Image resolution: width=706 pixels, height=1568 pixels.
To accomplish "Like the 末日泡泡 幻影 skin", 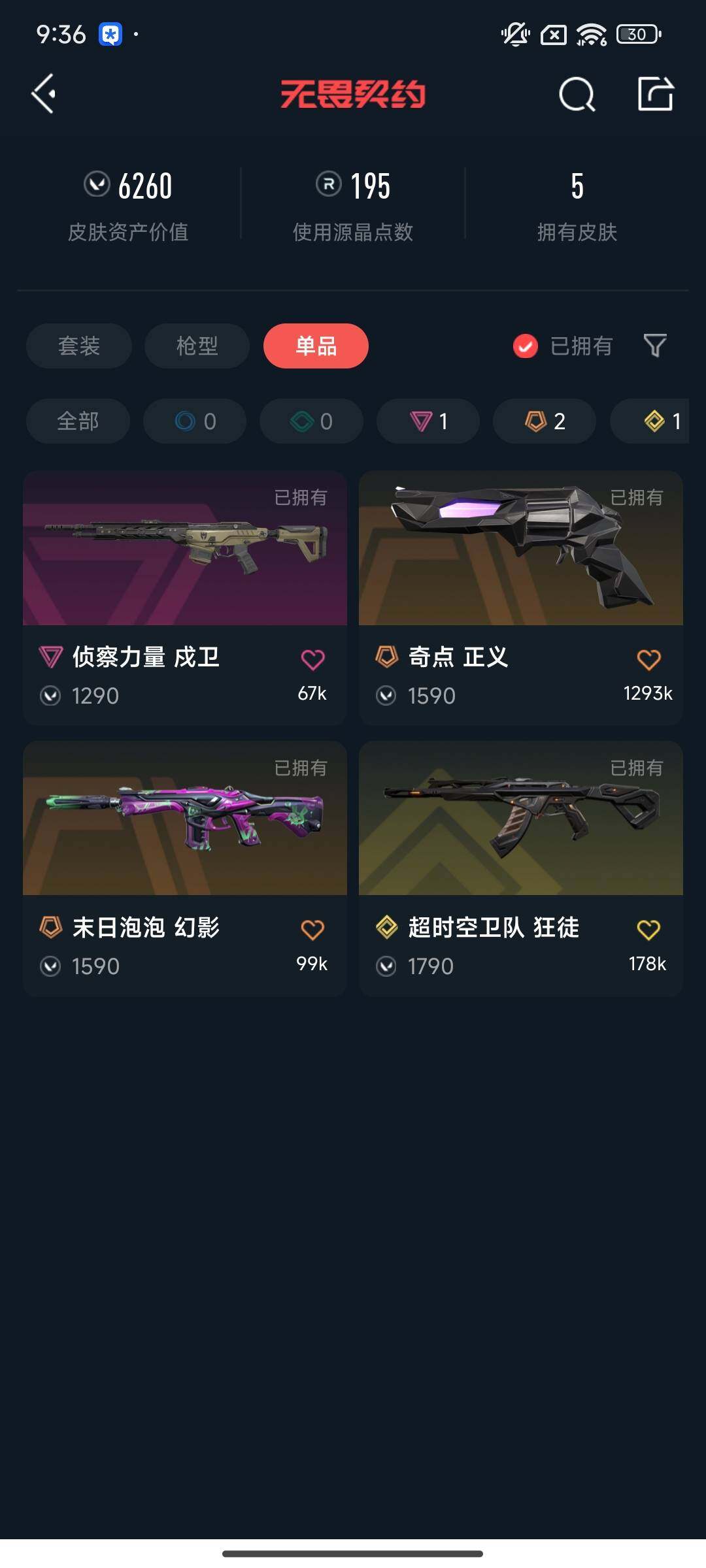I will pyautogui.click(x=312, y=930).
